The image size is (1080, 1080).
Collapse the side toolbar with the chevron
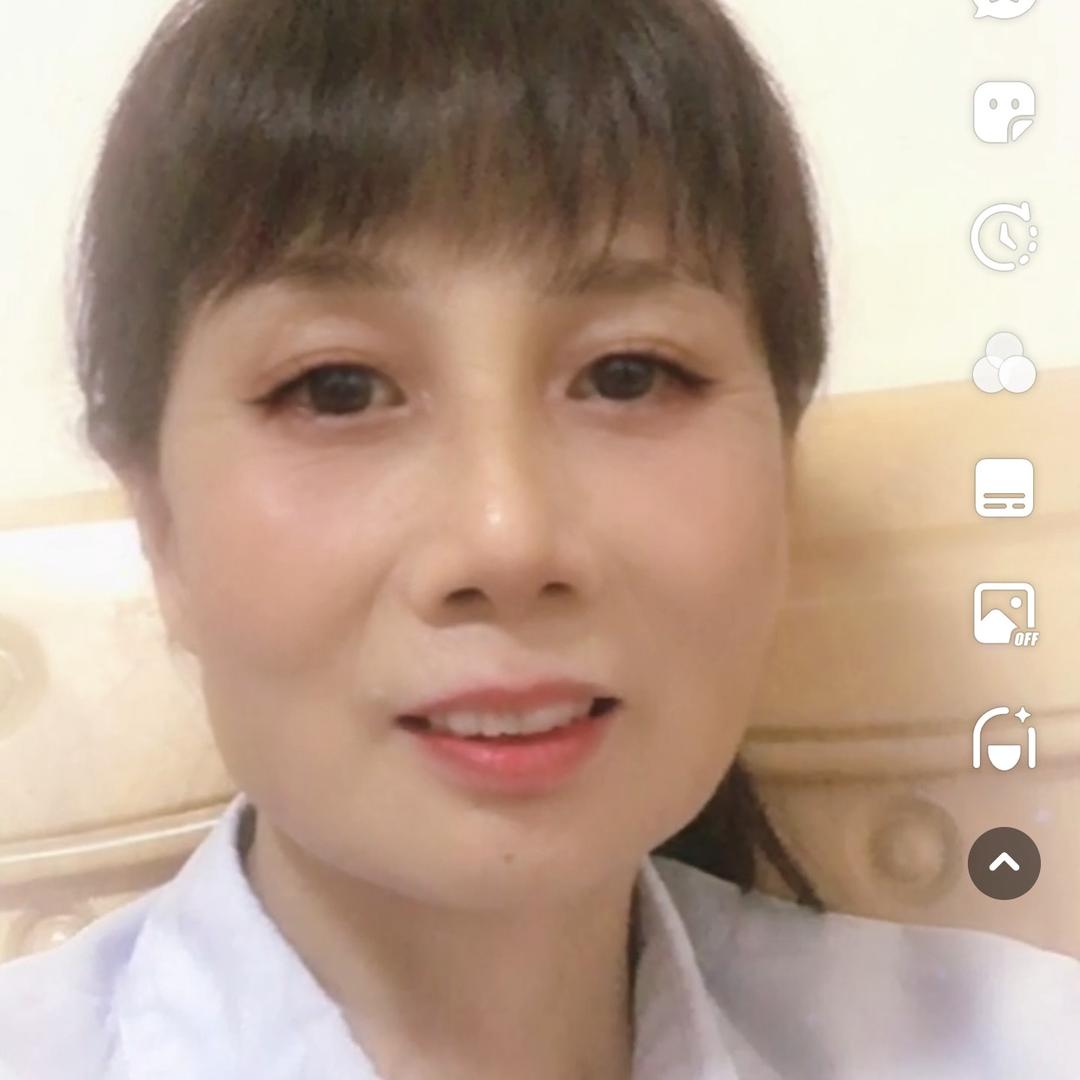point(1004,863)
